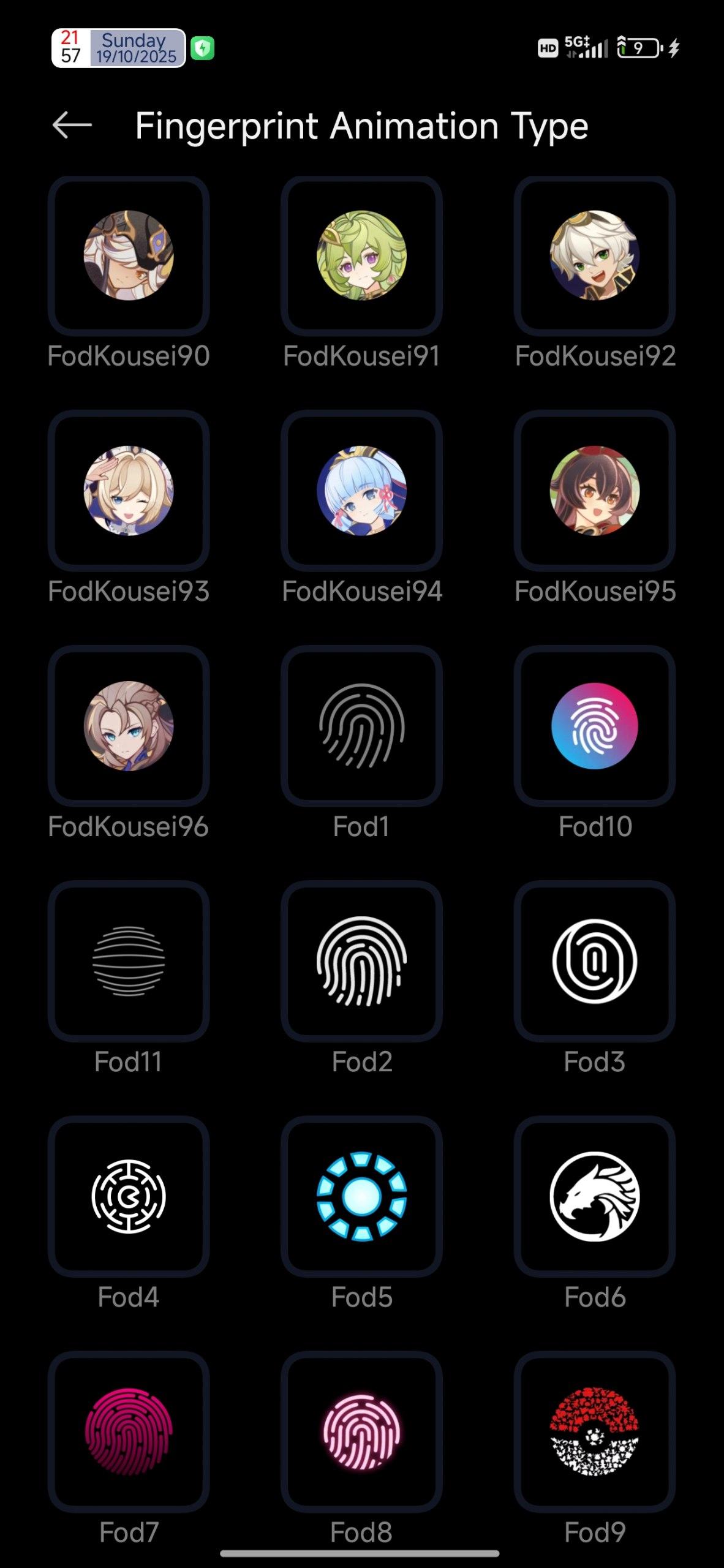Select the Fod4 maze circle animation

(129, 1196)
